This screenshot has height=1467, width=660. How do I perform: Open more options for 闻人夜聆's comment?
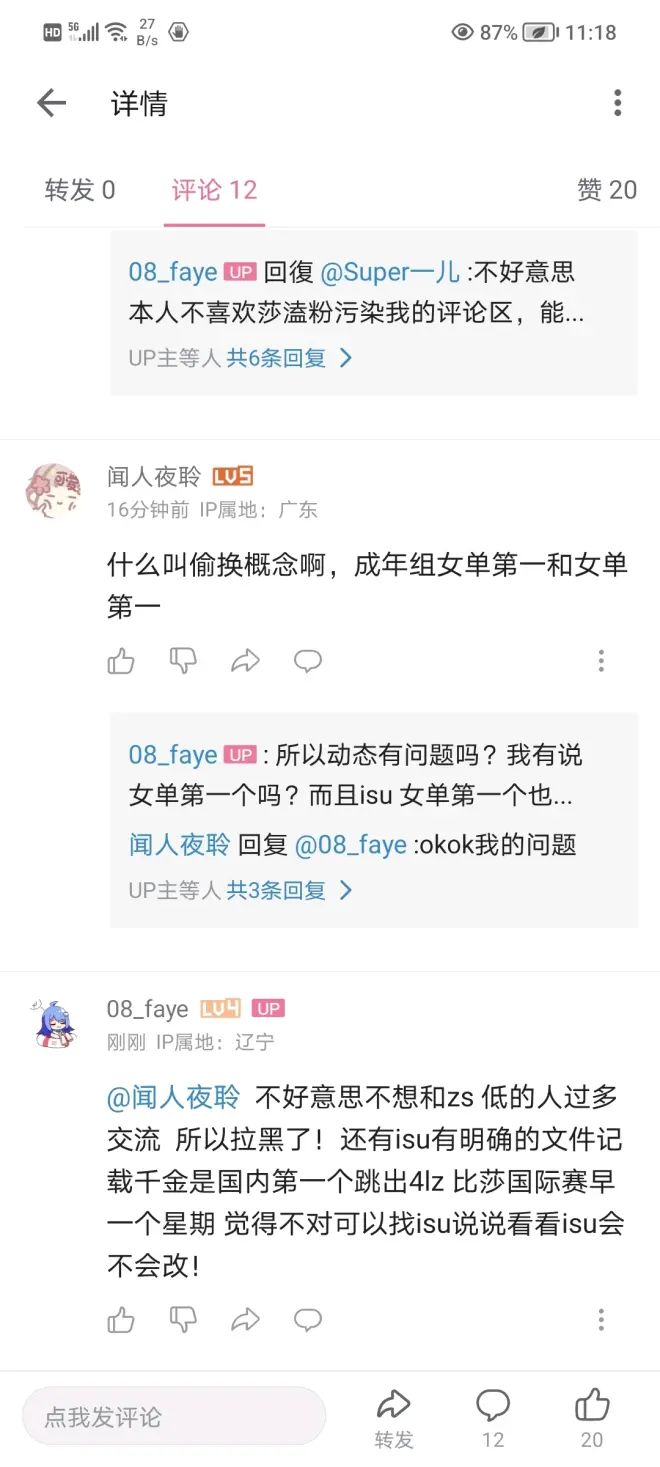[601, 660]
